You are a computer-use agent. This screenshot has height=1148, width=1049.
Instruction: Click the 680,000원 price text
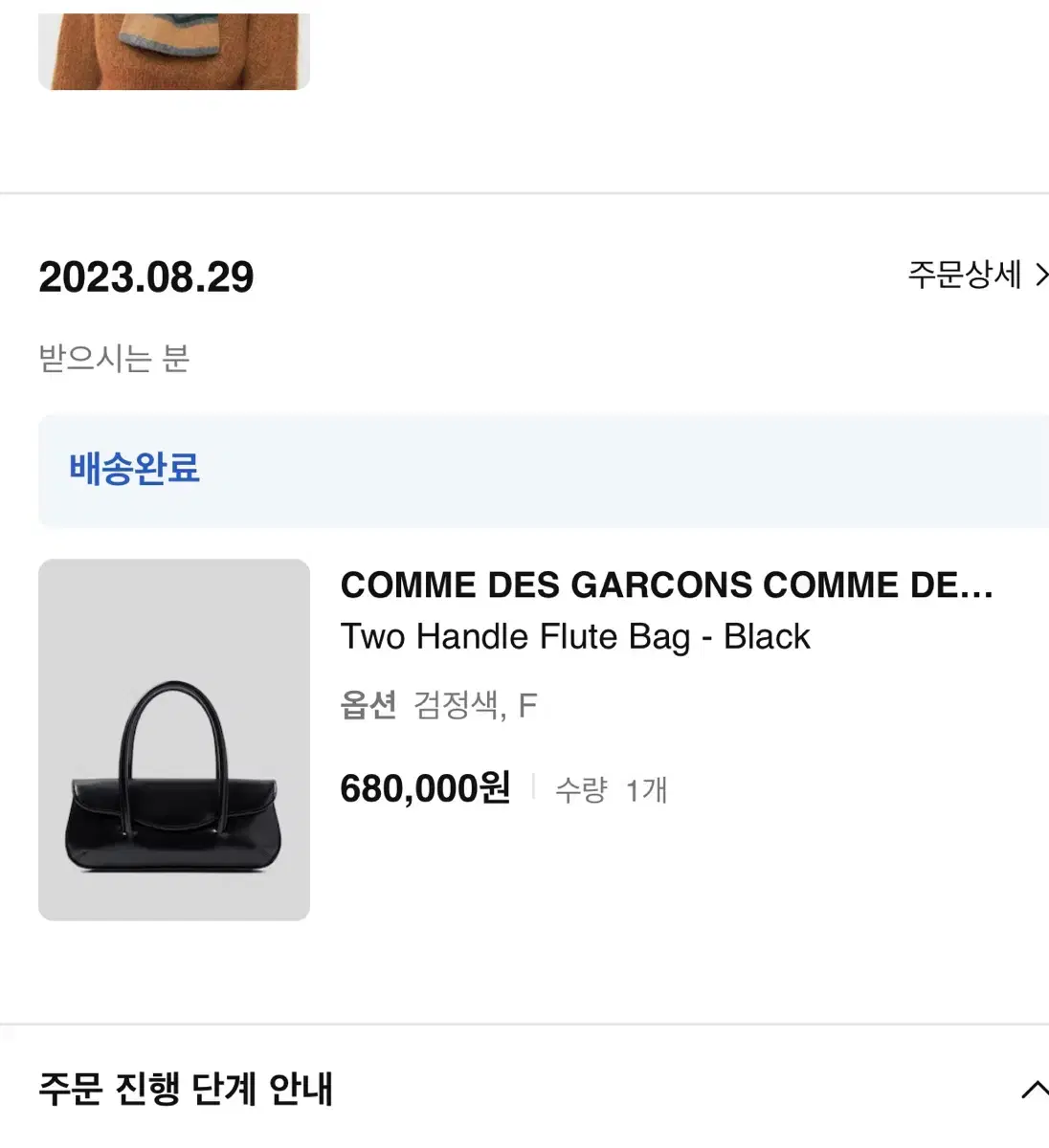coord(424,788)
